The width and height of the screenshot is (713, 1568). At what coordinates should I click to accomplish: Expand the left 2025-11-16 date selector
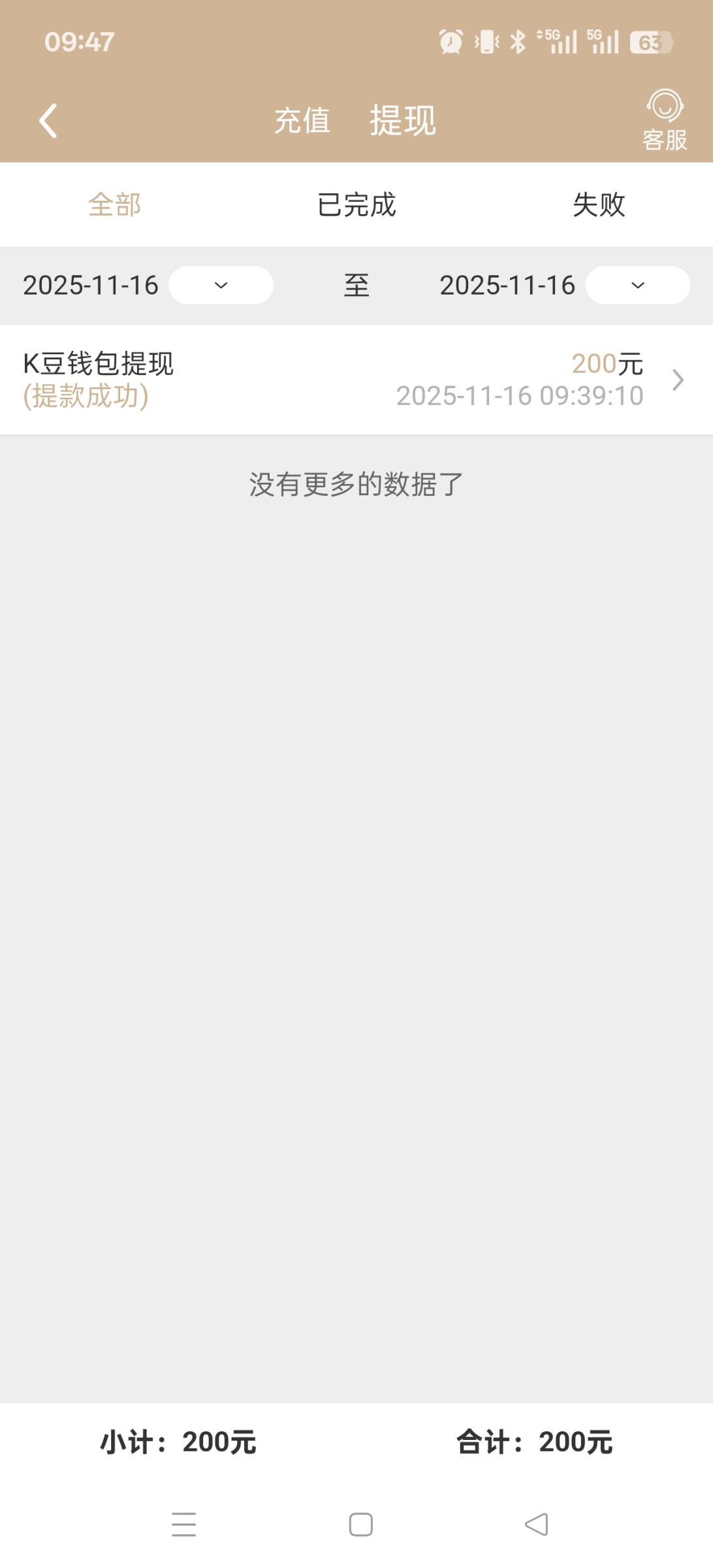click(221, 285)
